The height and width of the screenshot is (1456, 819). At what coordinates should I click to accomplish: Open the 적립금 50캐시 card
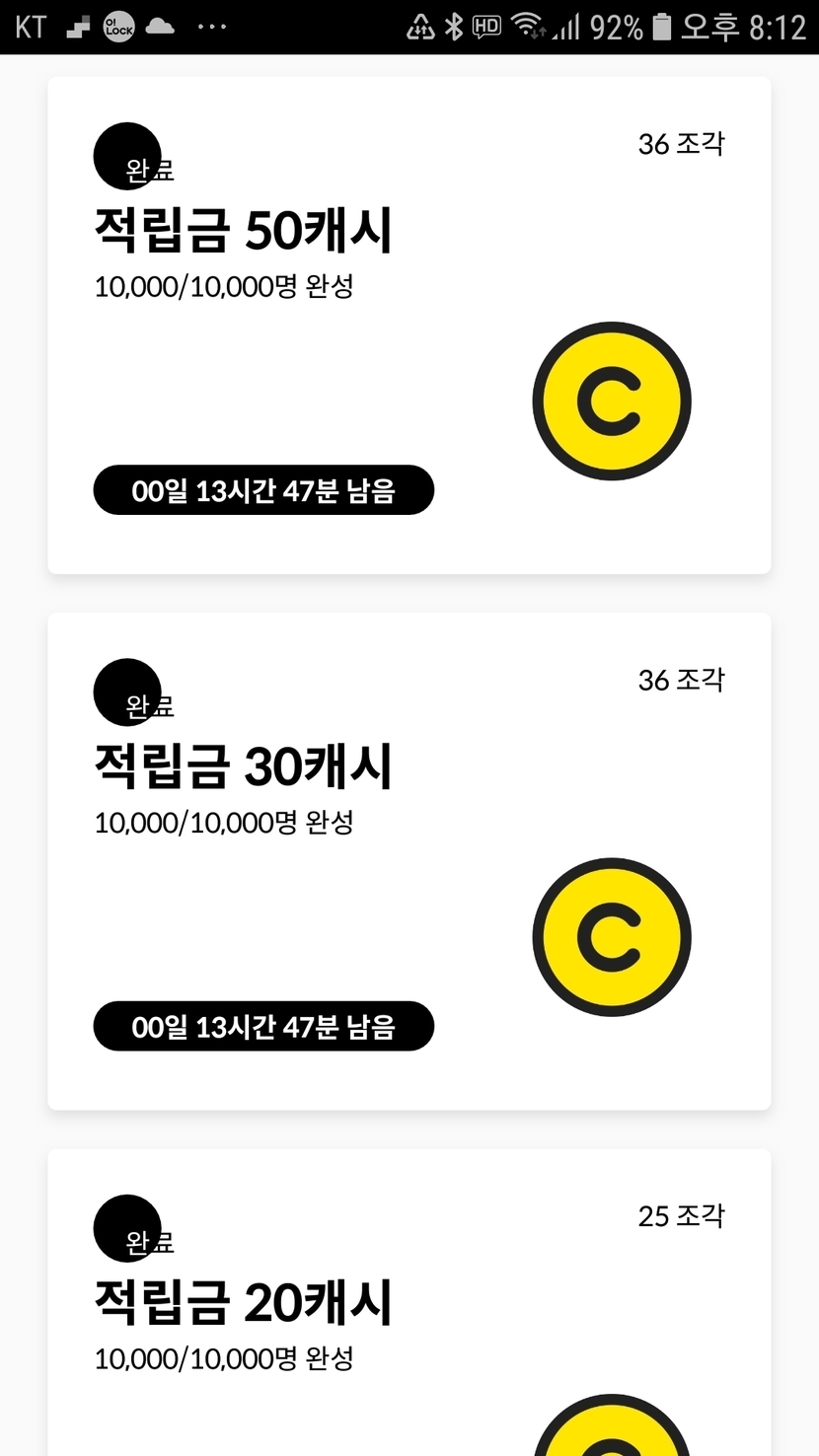click(x=409, y=326)
